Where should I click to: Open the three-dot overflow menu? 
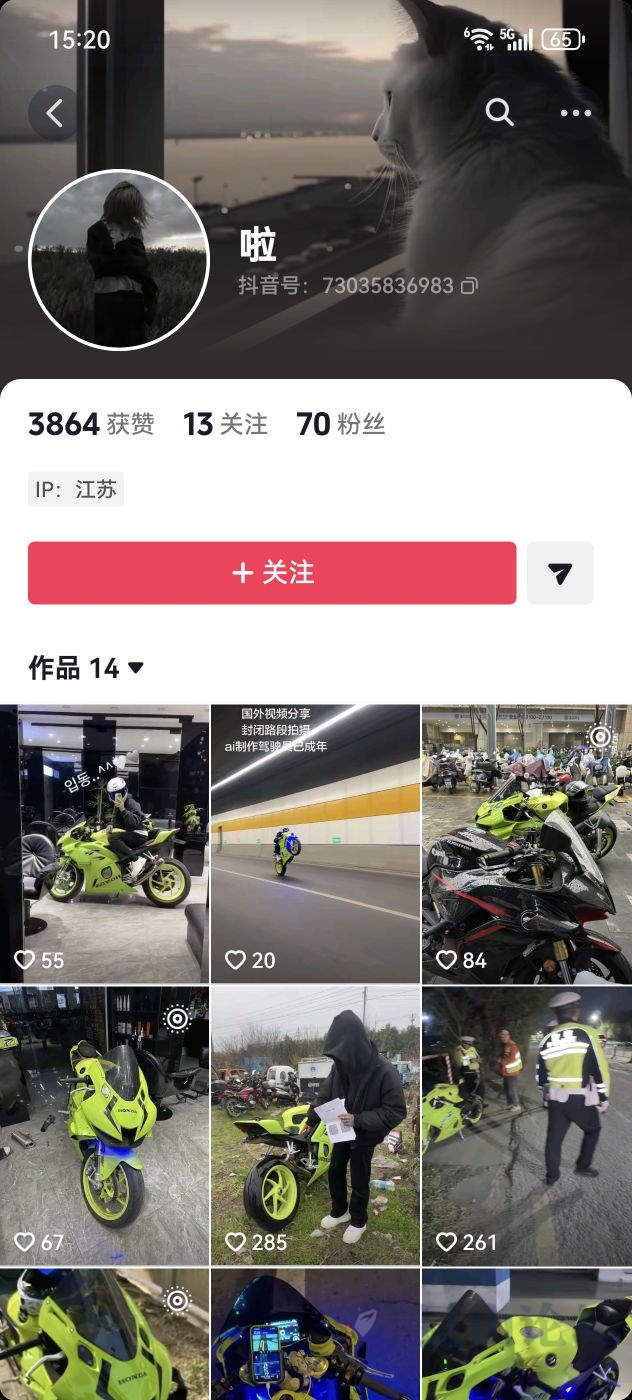(576, 113)
